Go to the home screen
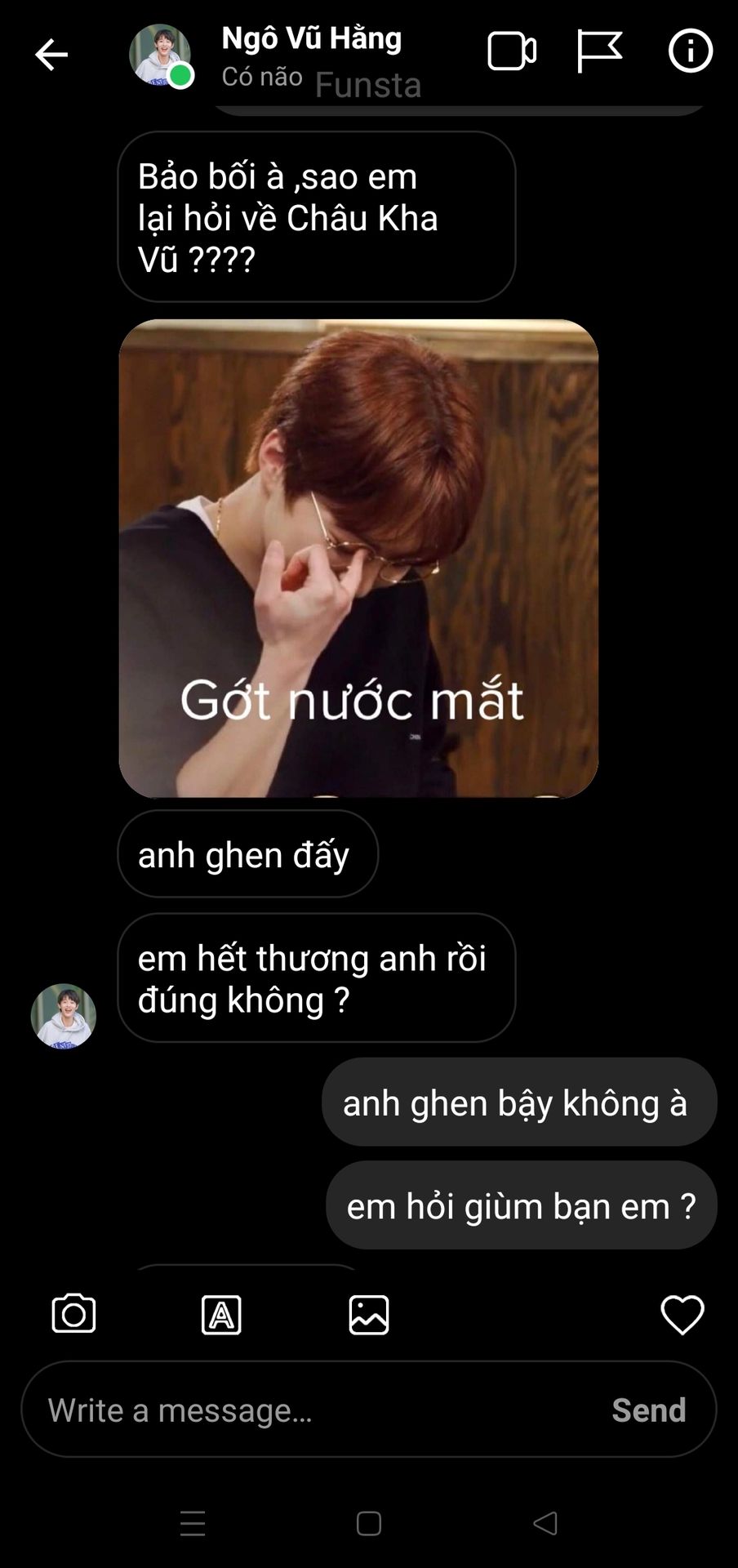This screenshot has width=738, height=1568. point(369,1524)
